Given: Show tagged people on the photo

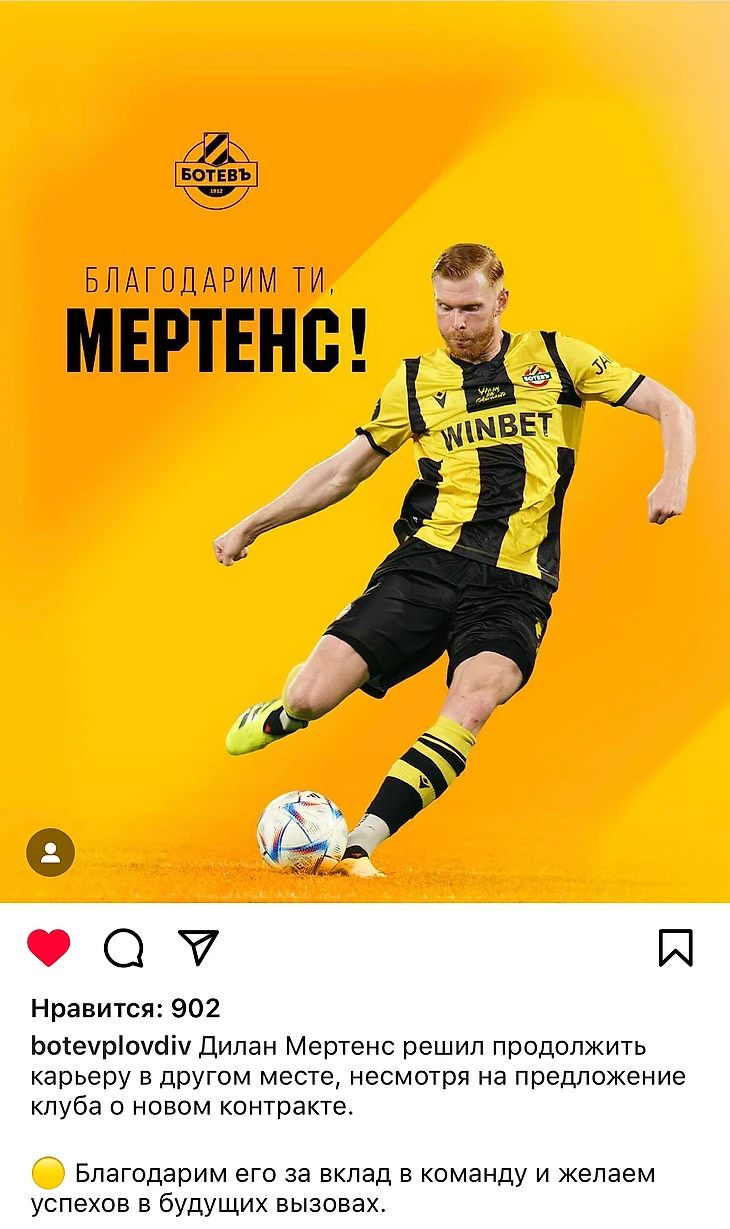Looking at the screenshot, I should tap(50, 853).
